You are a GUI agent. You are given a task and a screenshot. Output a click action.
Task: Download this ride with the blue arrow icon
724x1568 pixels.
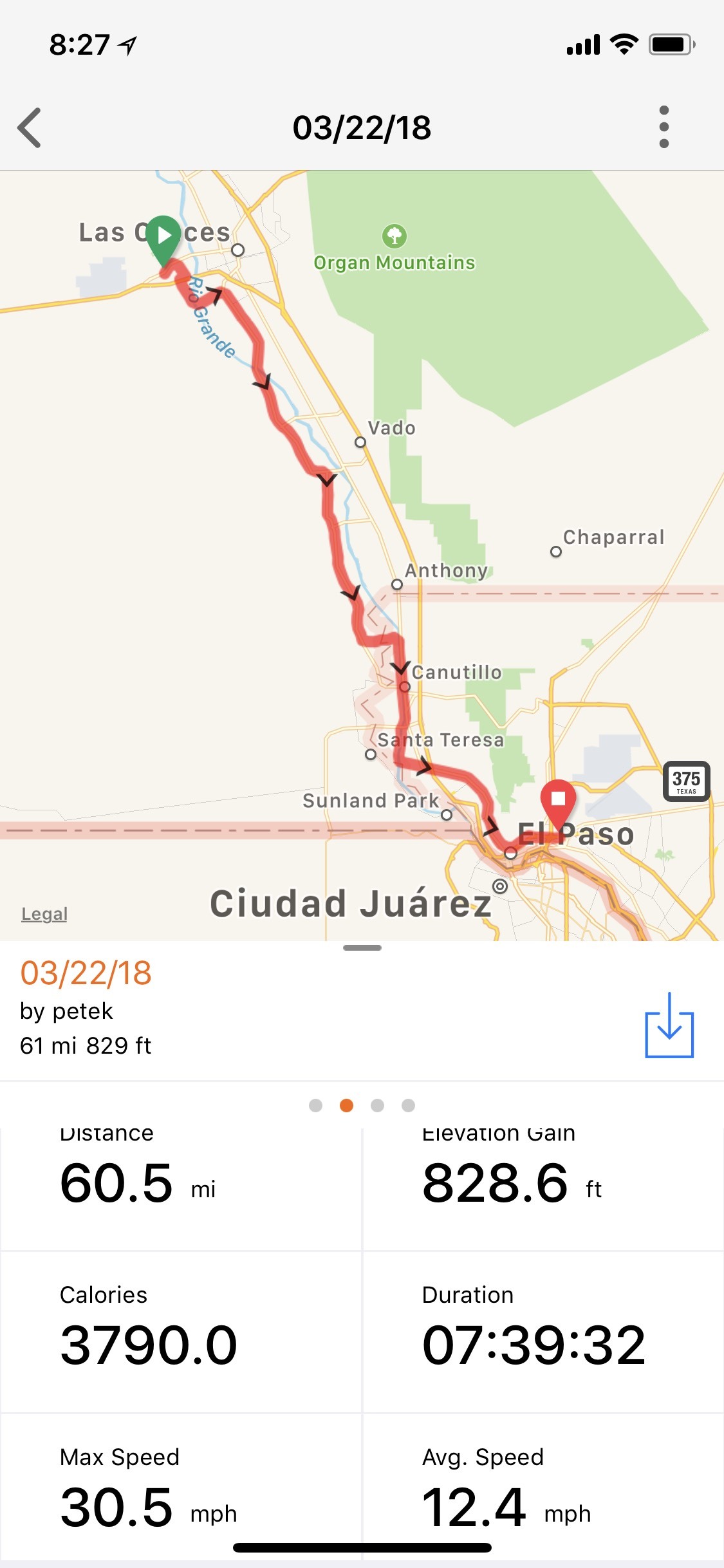point(669,1025)
